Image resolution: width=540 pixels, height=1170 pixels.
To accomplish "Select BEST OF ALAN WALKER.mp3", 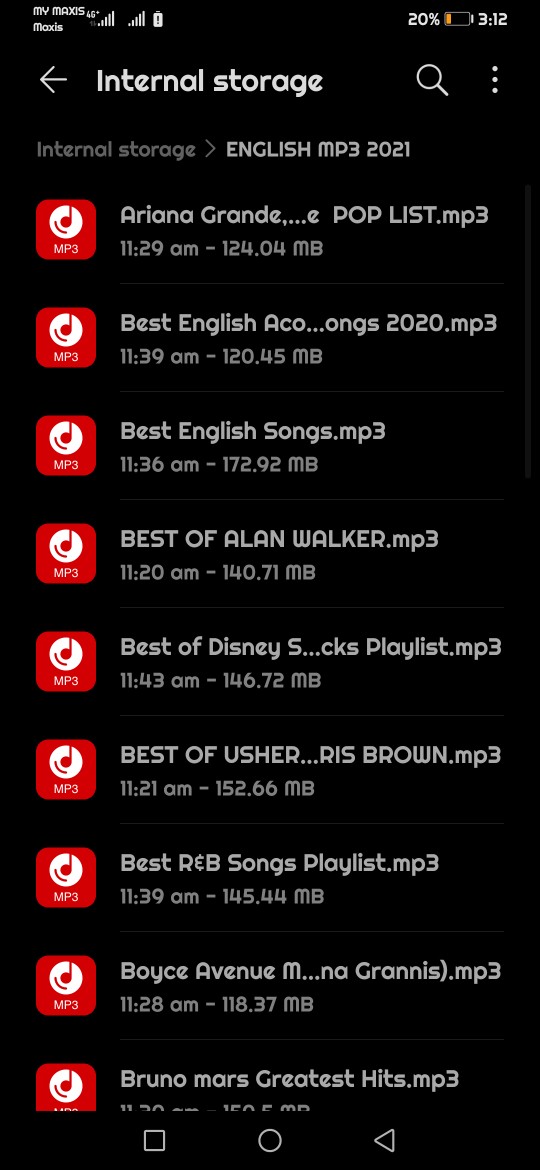I will (270, 554).
